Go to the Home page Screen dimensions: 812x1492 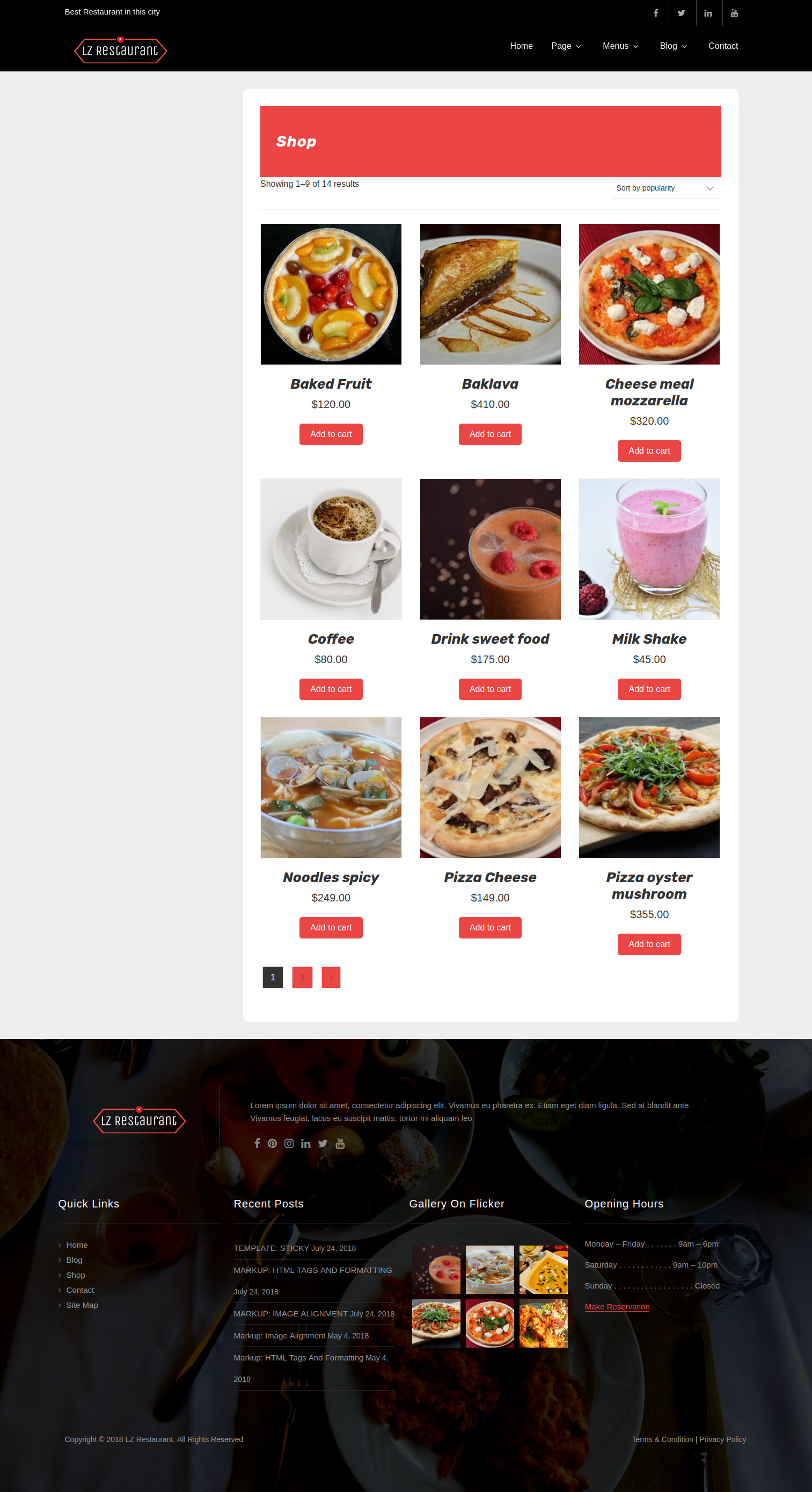click(x=521, y=46)
